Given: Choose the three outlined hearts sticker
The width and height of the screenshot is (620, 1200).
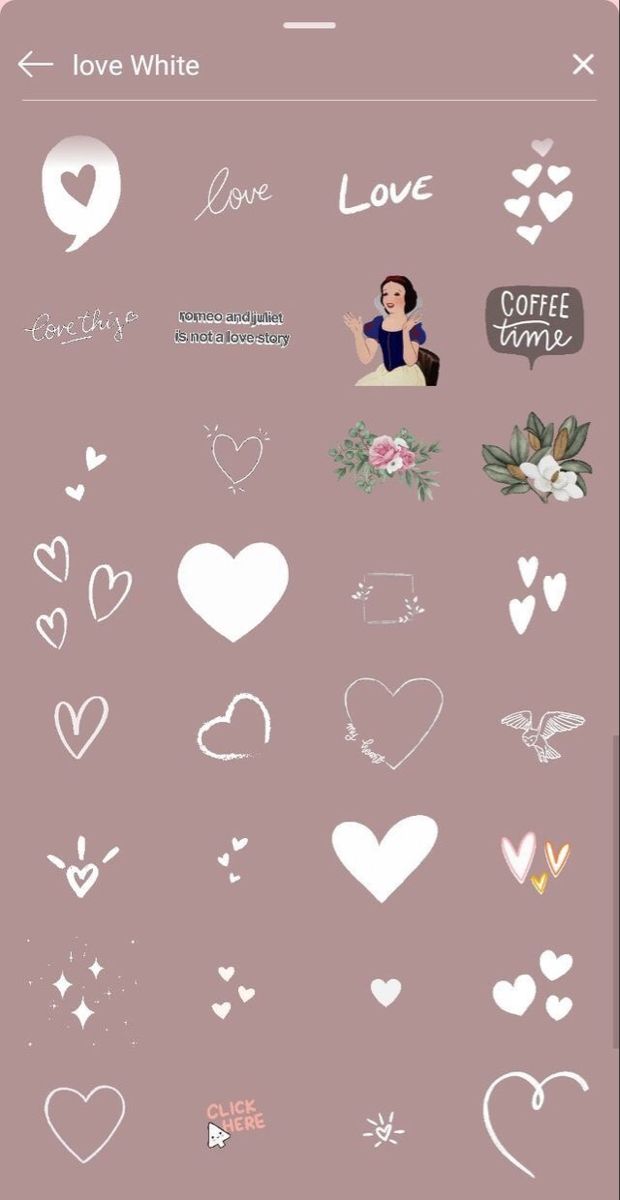Looking at the screenshot, I should [x=82, y=592].
